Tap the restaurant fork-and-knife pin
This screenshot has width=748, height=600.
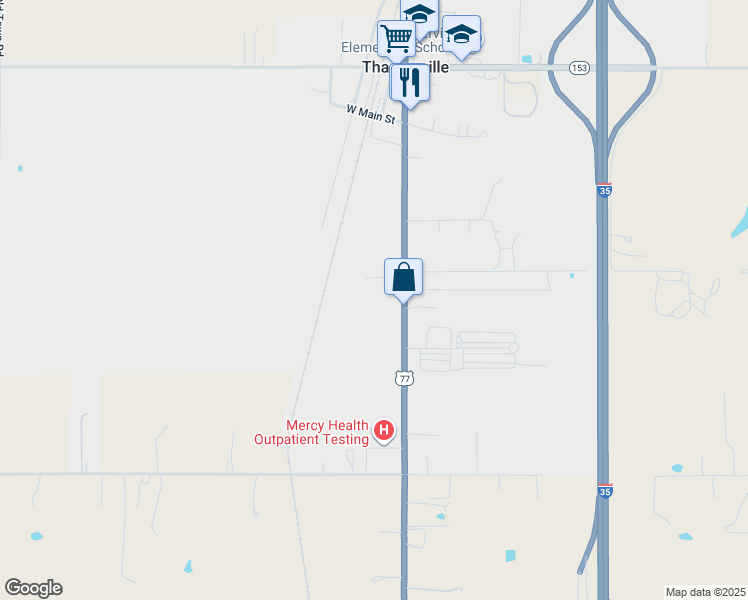coord(410,82)
